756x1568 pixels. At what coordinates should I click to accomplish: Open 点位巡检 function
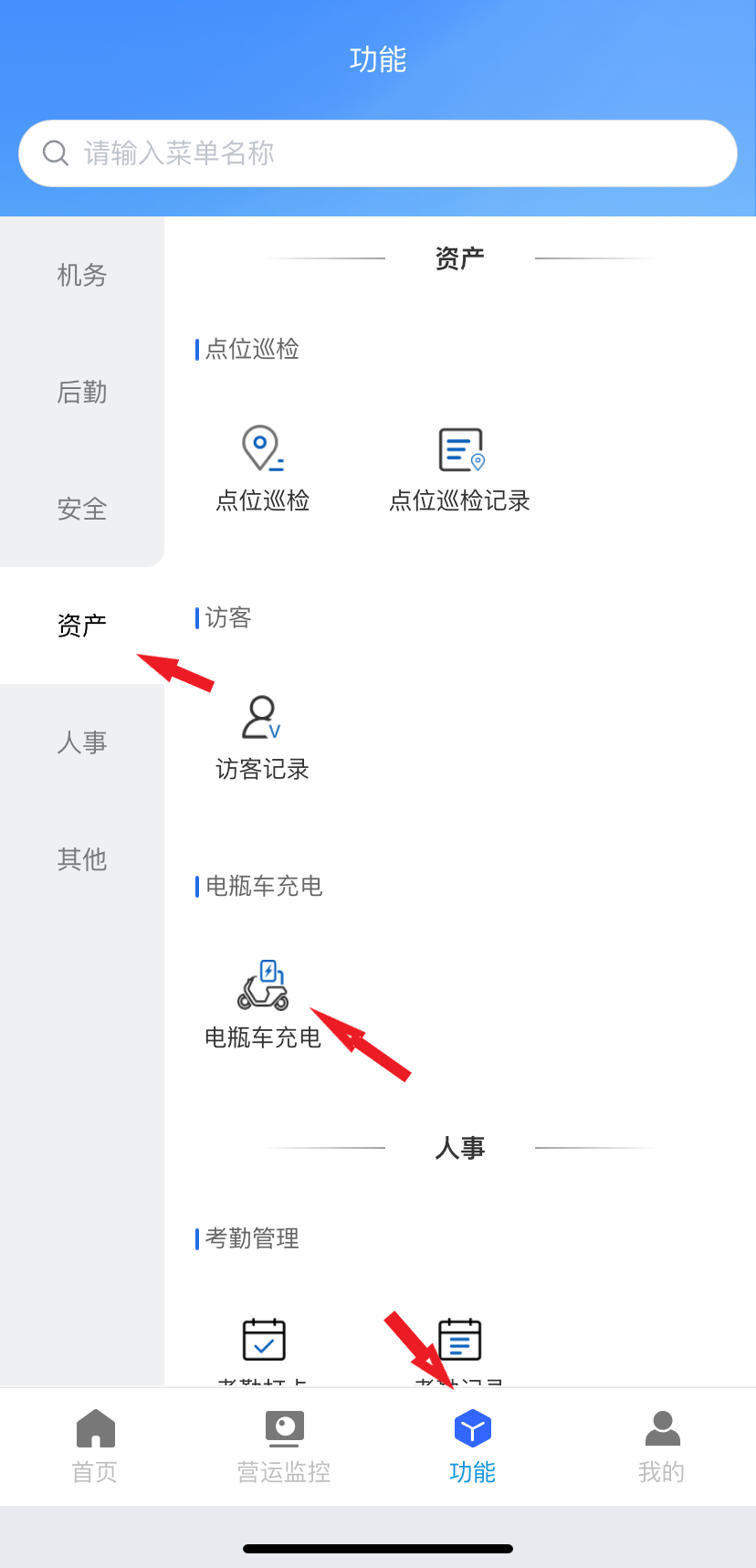pos(263,468)
